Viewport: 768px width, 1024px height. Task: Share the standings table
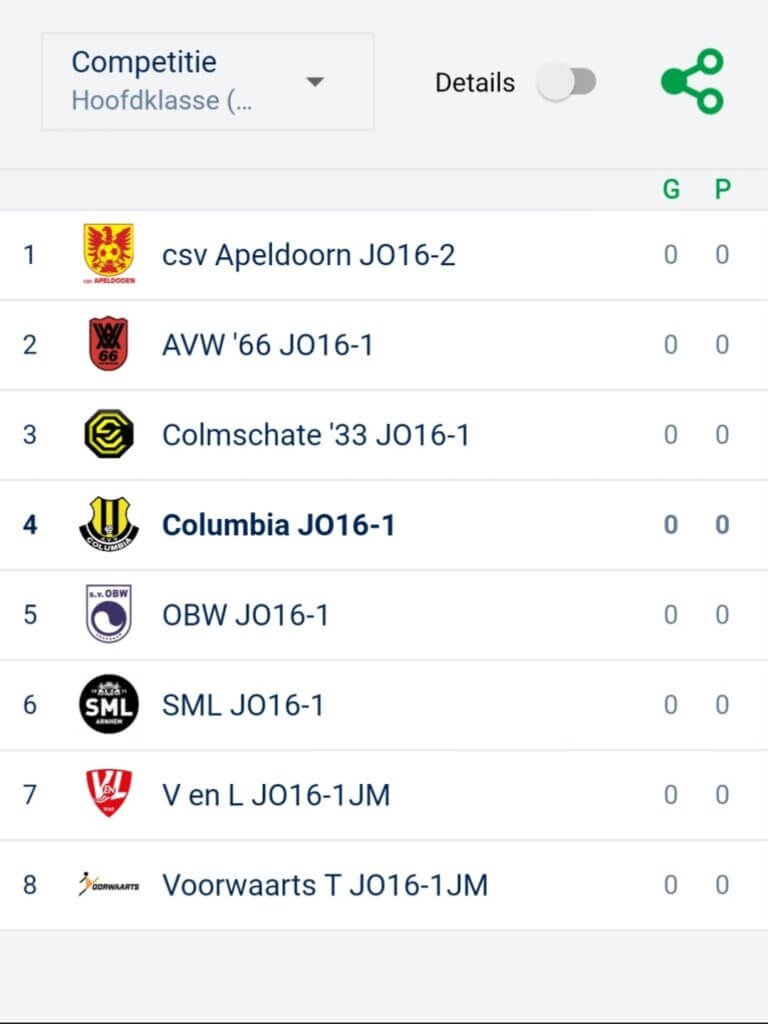(x=692, y=82)
